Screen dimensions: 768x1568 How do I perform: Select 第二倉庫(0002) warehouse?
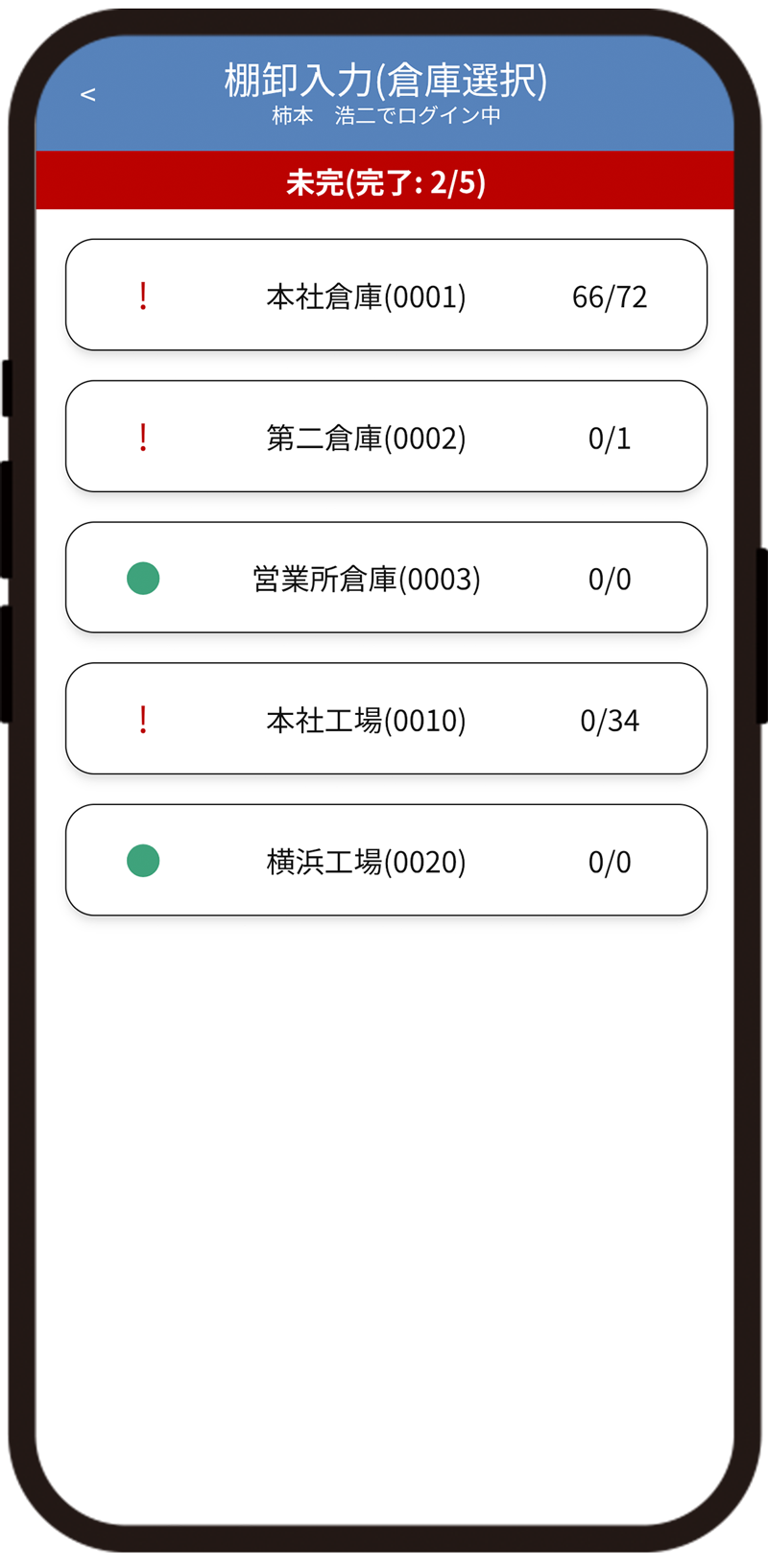coord(386,438)
